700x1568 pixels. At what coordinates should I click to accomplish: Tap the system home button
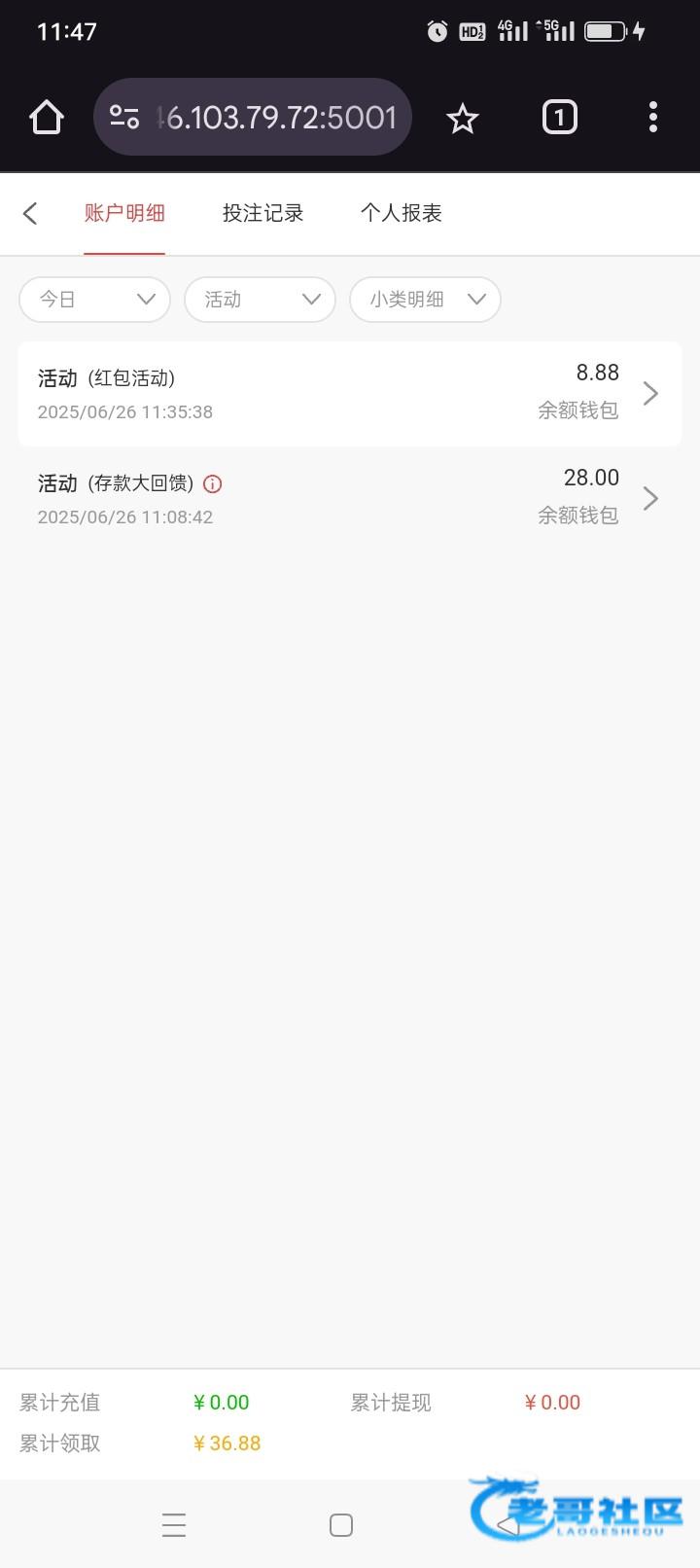(341, 1525)
